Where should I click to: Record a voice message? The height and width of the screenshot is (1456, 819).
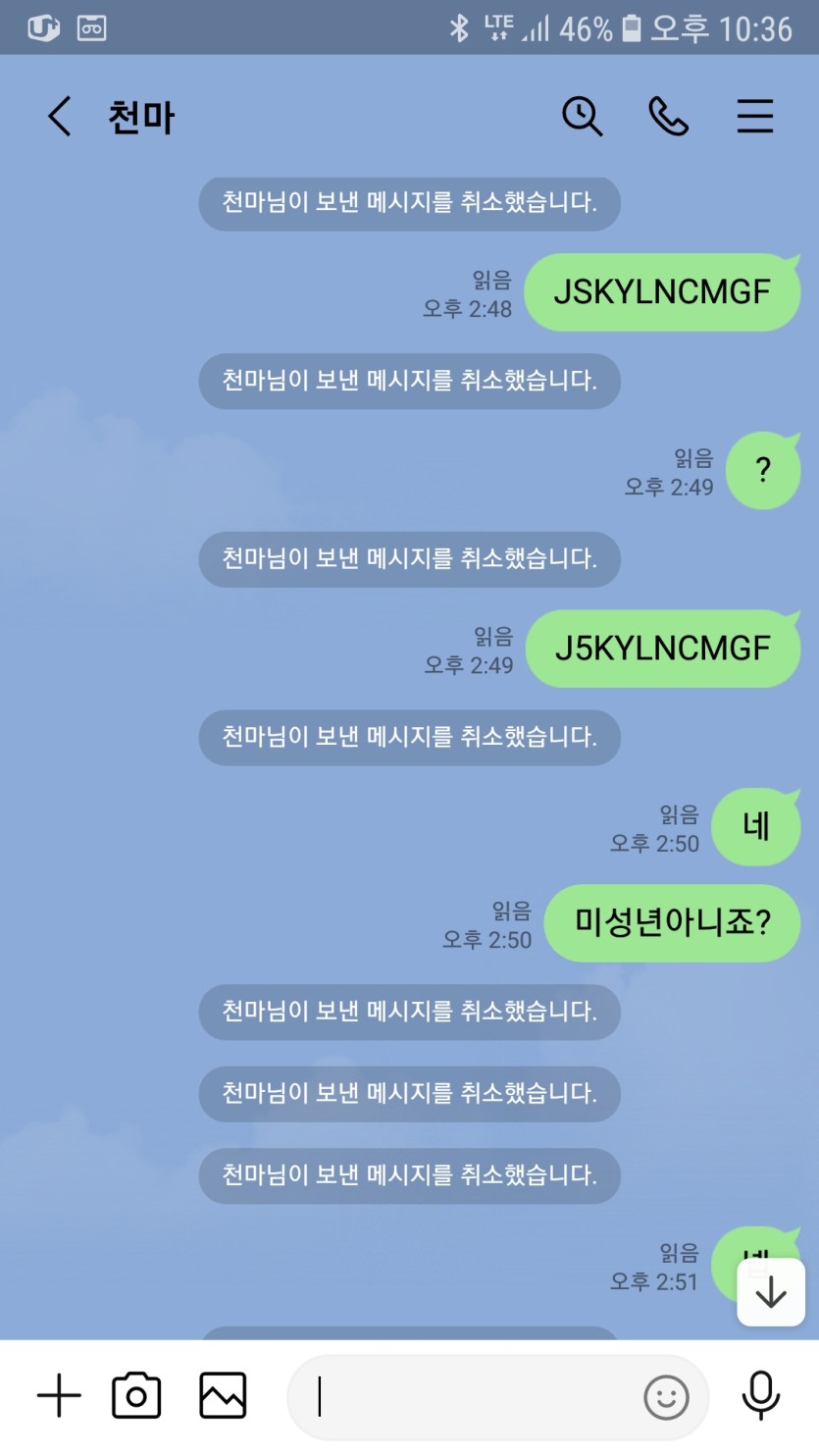[x=760, y=1396]
